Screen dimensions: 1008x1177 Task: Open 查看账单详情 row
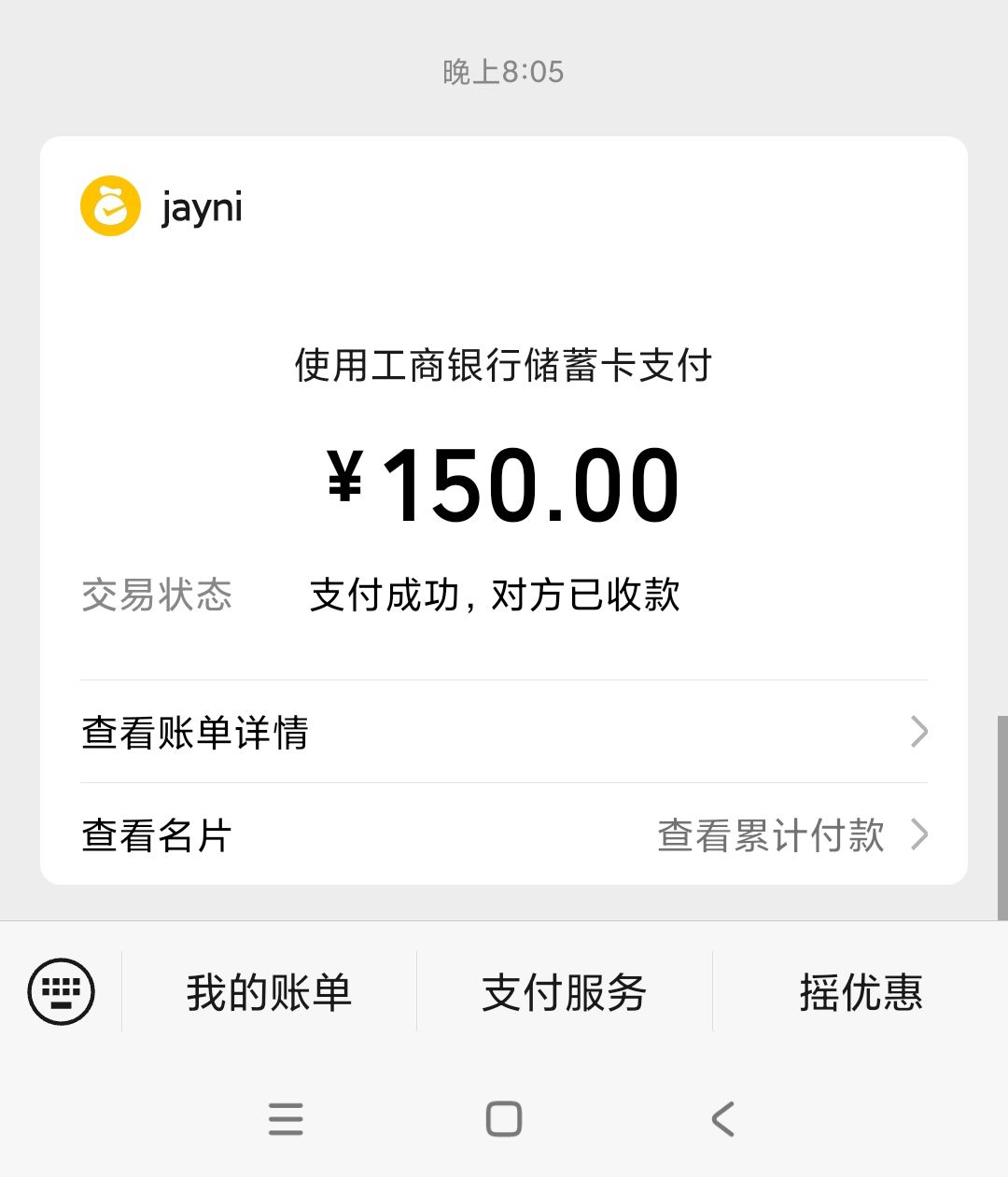pos(504,732)
